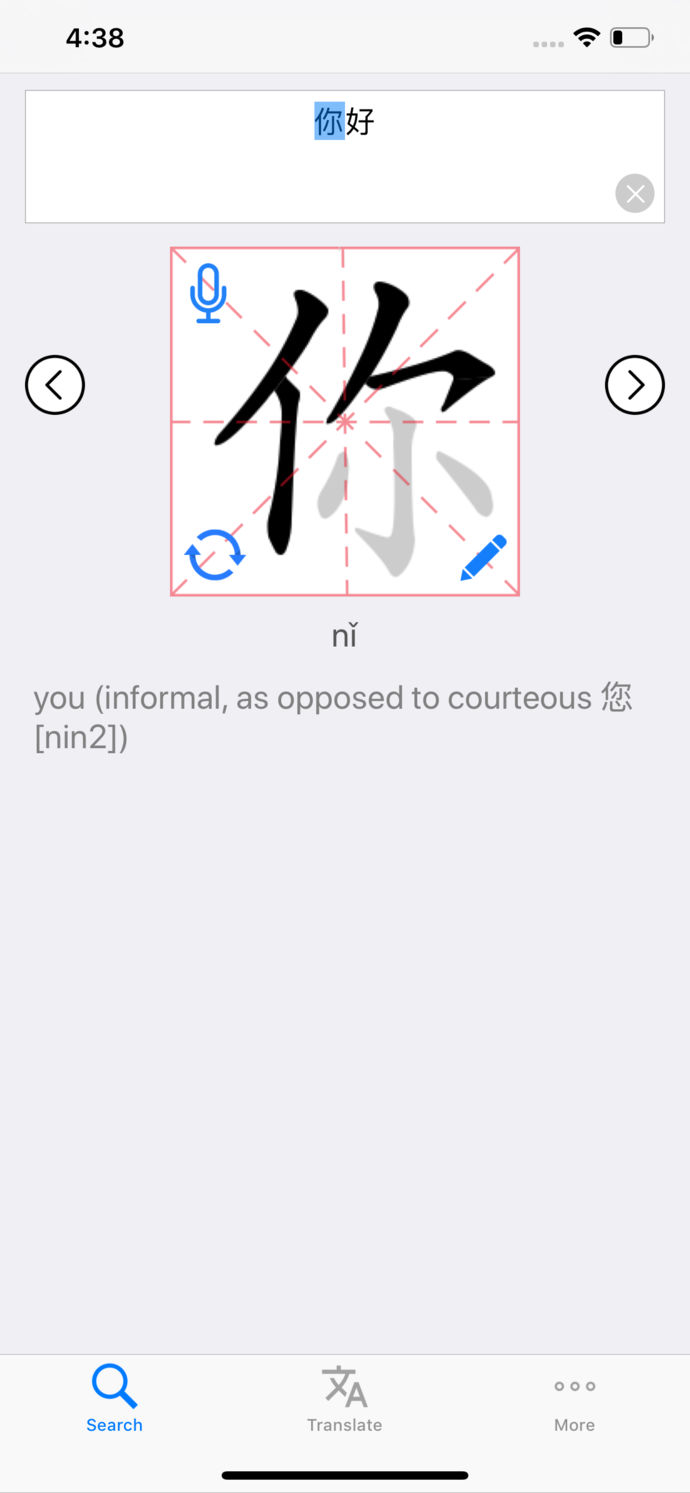
Task: Tap the microphone icon to hear pronunciation
Action: (208, 293)
